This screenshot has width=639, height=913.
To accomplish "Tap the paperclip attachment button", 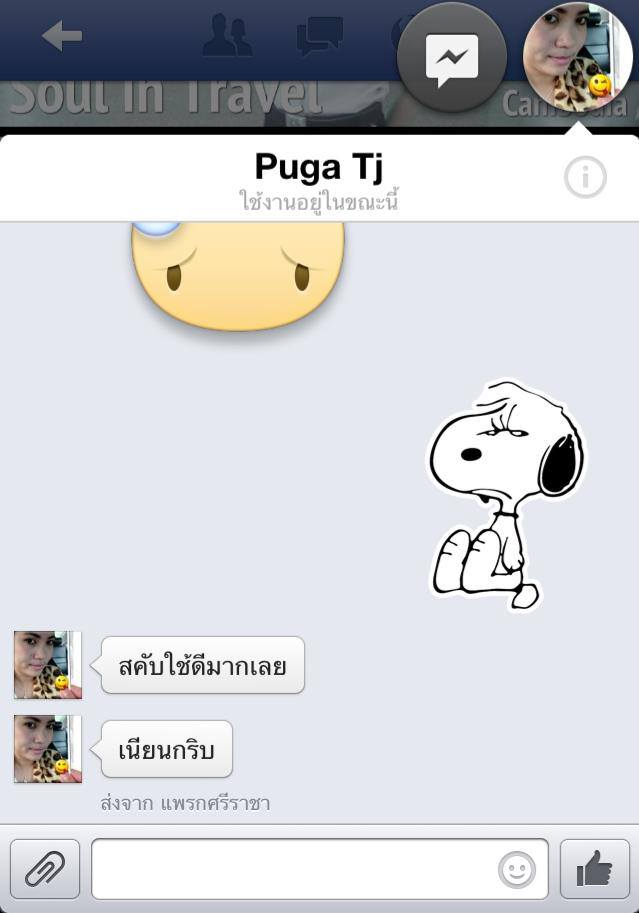I will (x=45, y=869).
